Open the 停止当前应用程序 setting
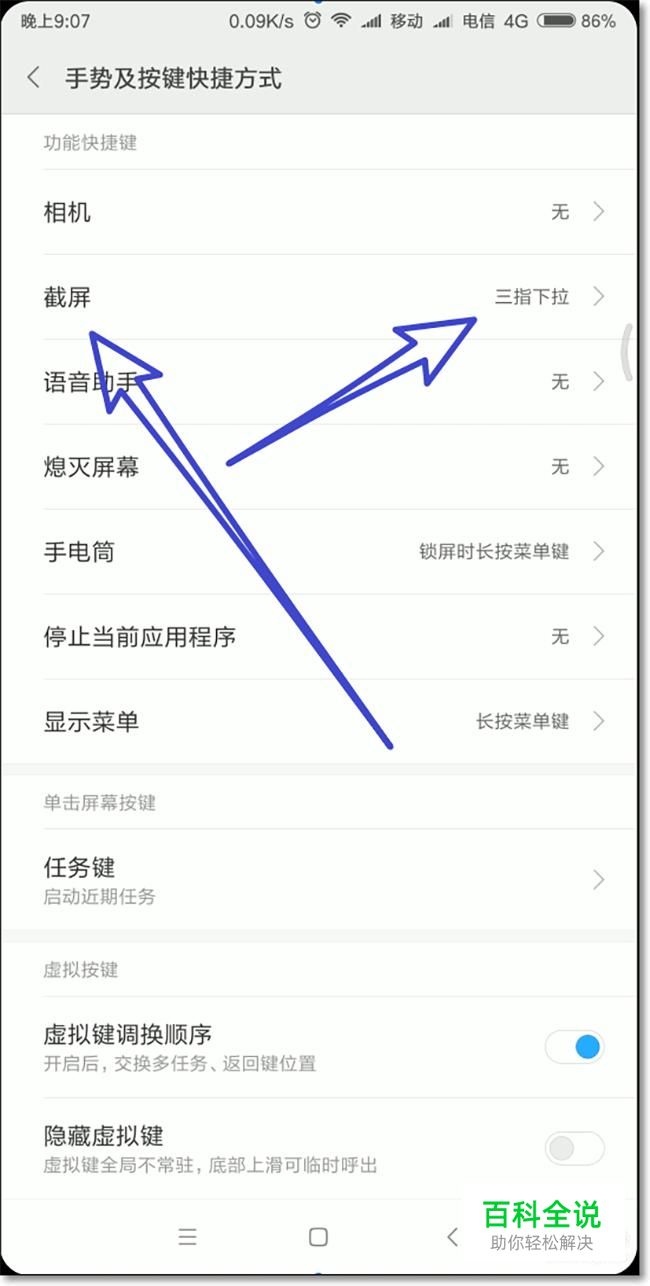Image resolution: width=650 pixels, height=1286 pixels. point(320,637)
